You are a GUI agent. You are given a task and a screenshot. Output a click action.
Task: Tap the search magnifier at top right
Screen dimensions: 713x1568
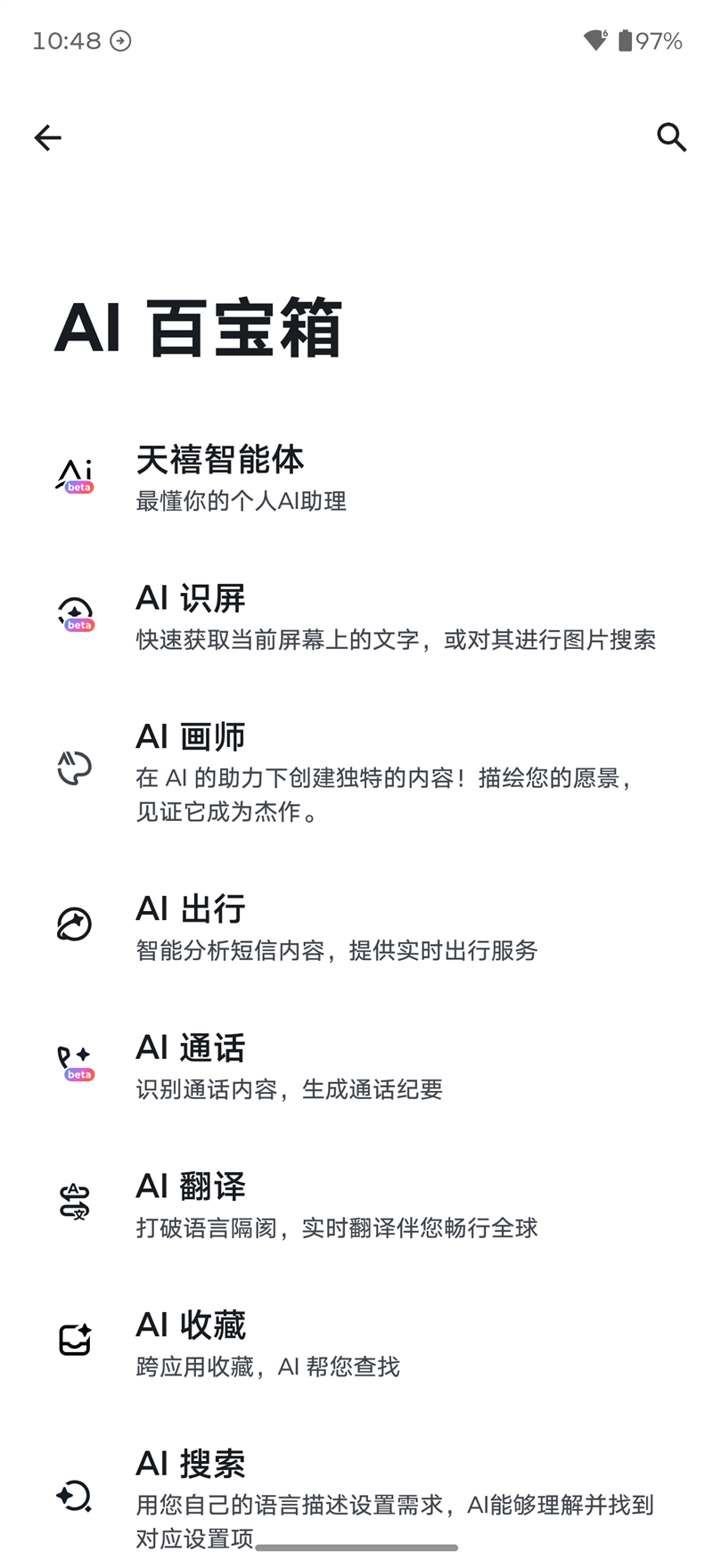[672, 138]
